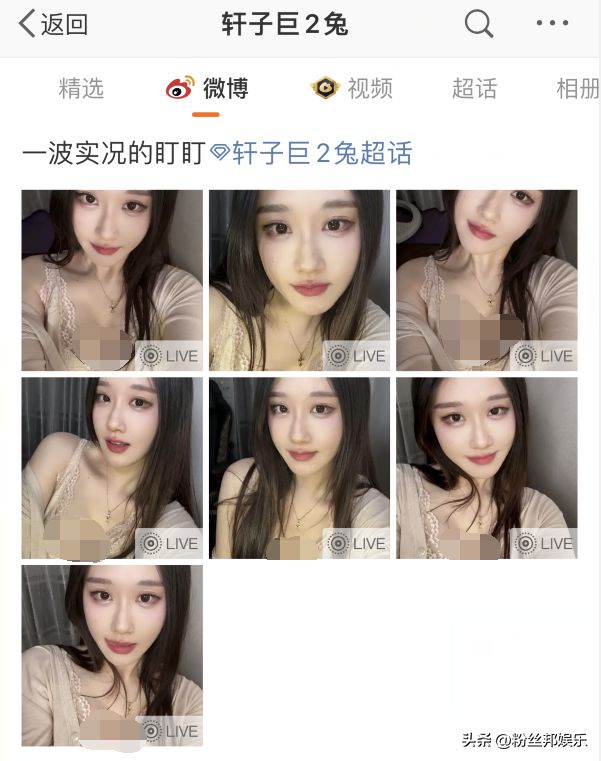The width and height of the screenshot is (601, 761).
Task: Open the three-dot overflow menu
Action: tap(552, 24)
